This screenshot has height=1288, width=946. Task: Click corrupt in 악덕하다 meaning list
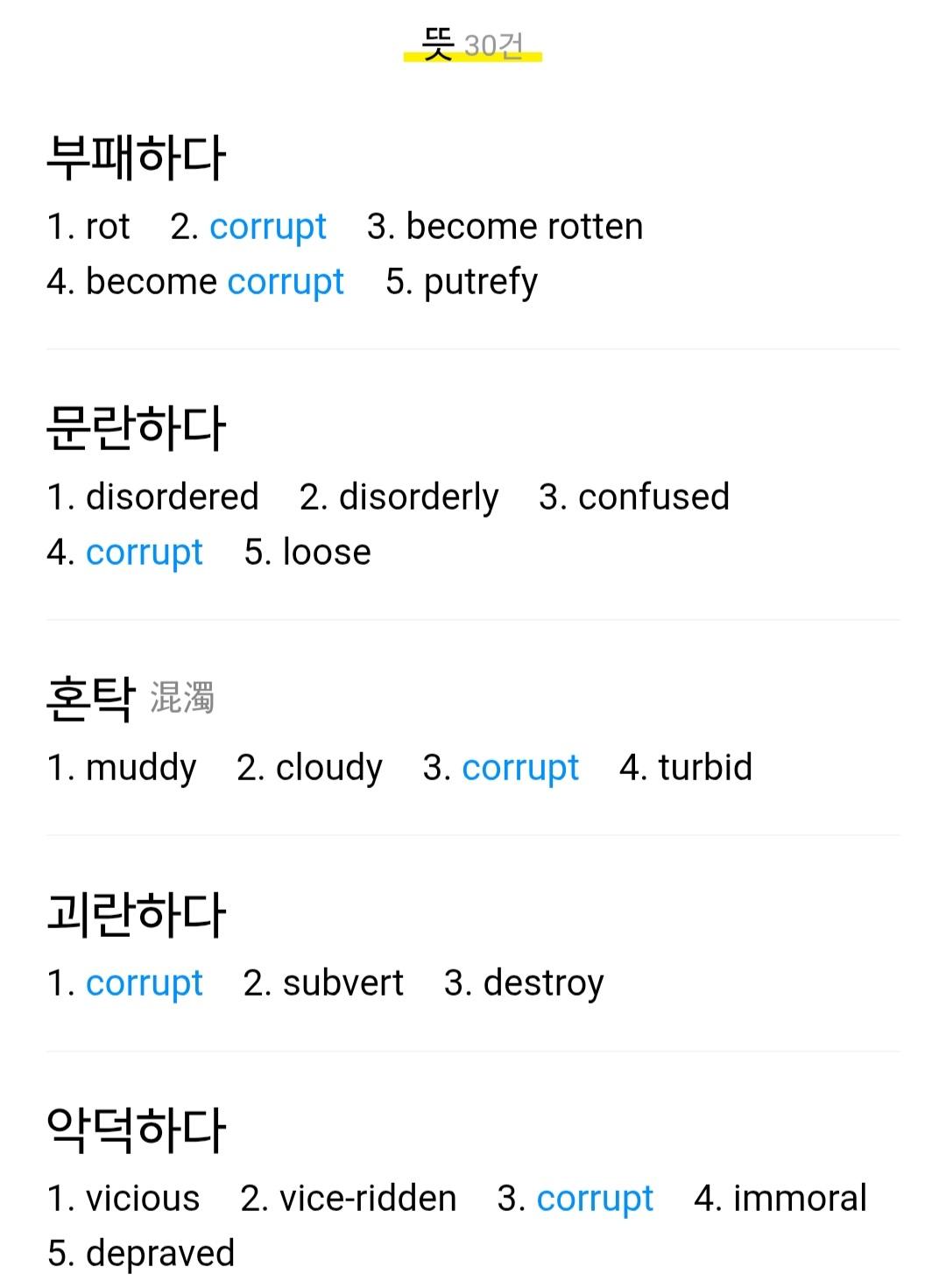click(x=596, y=1198)
